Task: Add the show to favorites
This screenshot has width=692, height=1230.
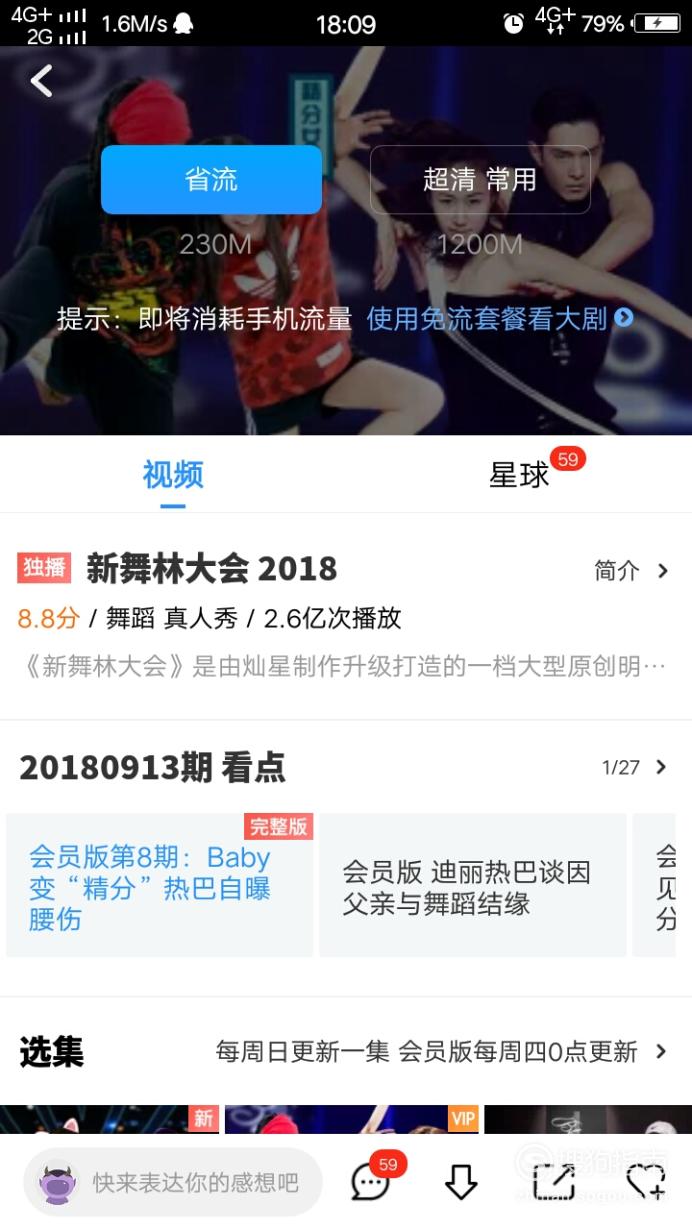Action: [646, 1183]
